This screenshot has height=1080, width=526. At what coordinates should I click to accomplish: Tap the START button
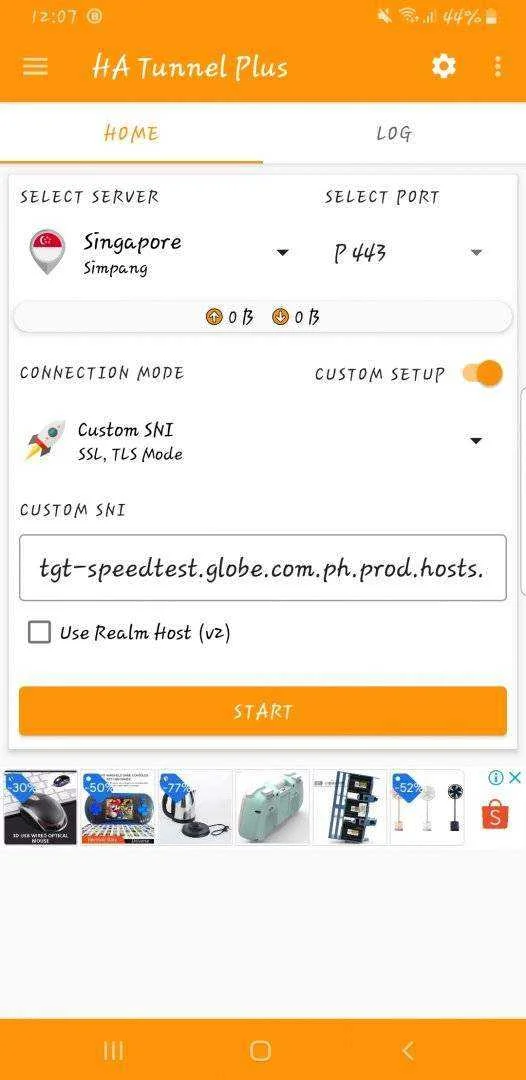click(263, 711)
